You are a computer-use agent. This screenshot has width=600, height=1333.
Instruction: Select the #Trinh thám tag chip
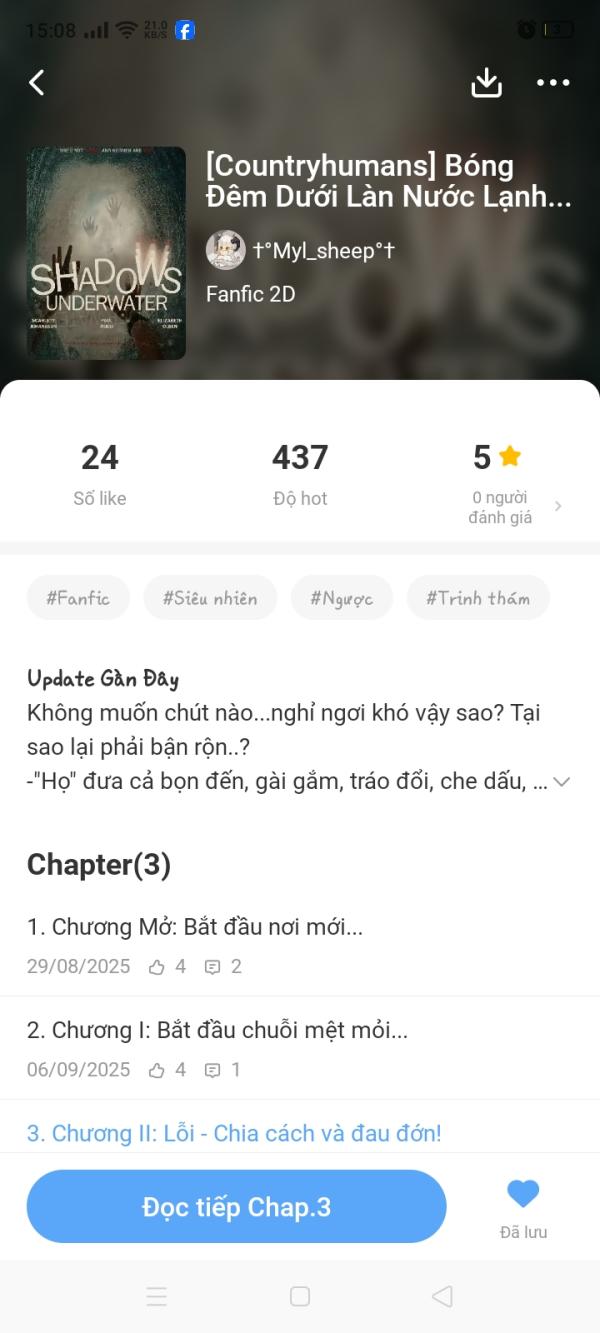(478, 598)
